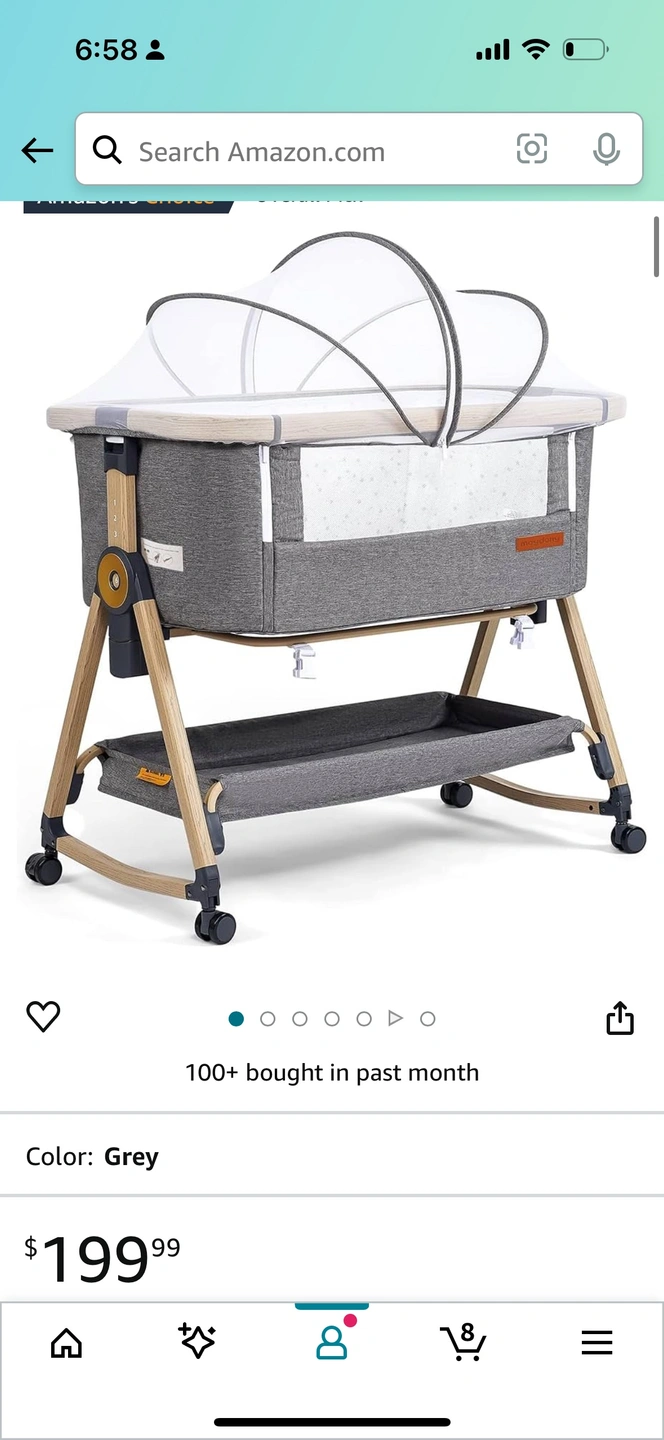Open camera lens search
Image resolution: width=664 pixels, height=1440 pixels.
(x=531, y=150)
